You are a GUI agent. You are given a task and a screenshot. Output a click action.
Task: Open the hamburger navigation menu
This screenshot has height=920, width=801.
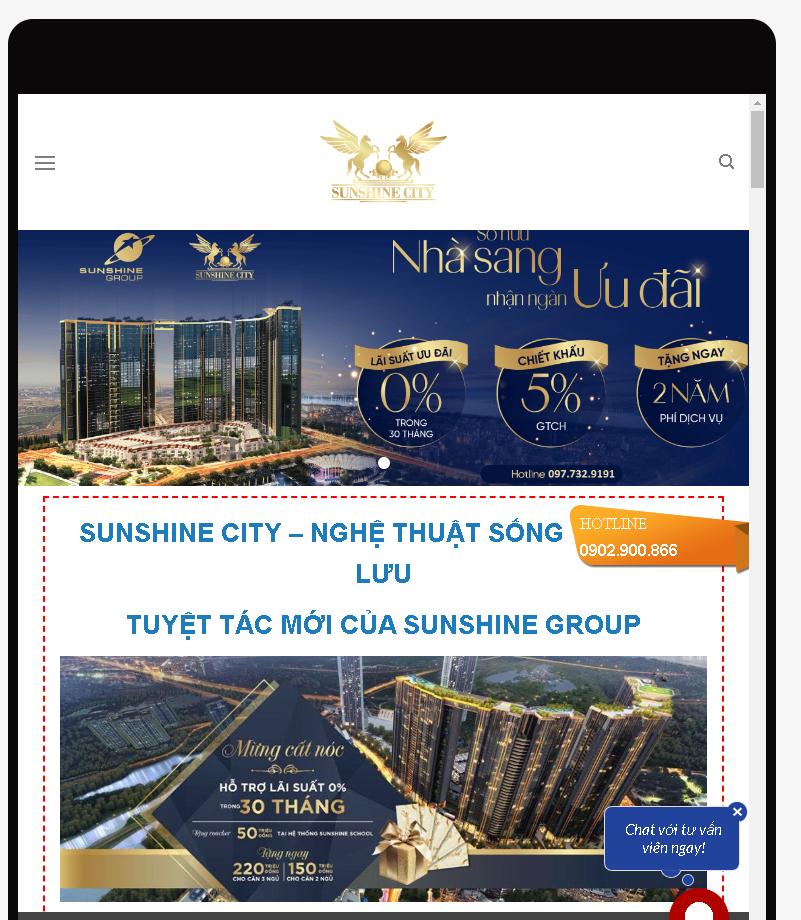coord(45,163)
